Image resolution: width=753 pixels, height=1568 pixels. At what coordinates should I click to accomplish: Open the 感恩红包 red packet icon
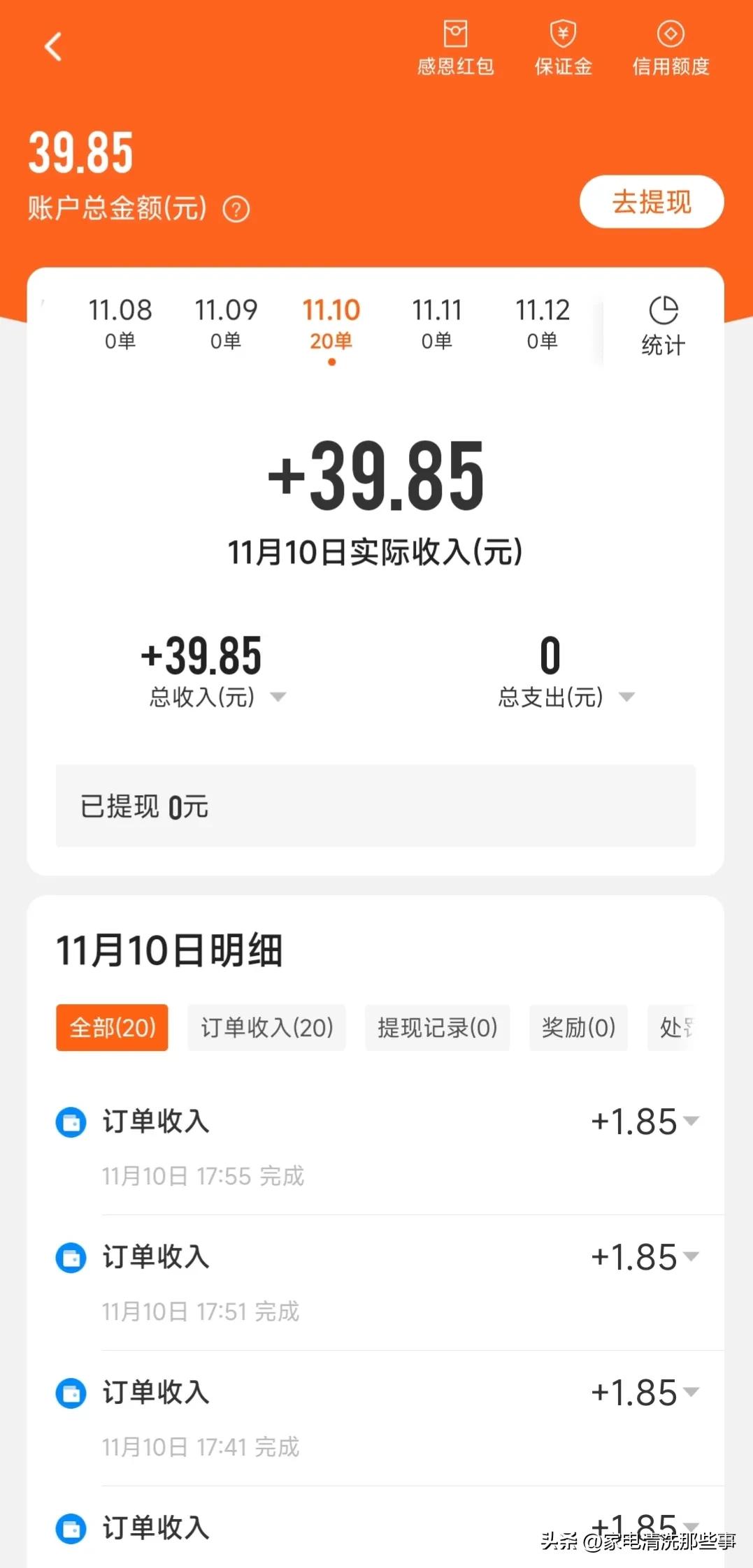pos(456,33)
